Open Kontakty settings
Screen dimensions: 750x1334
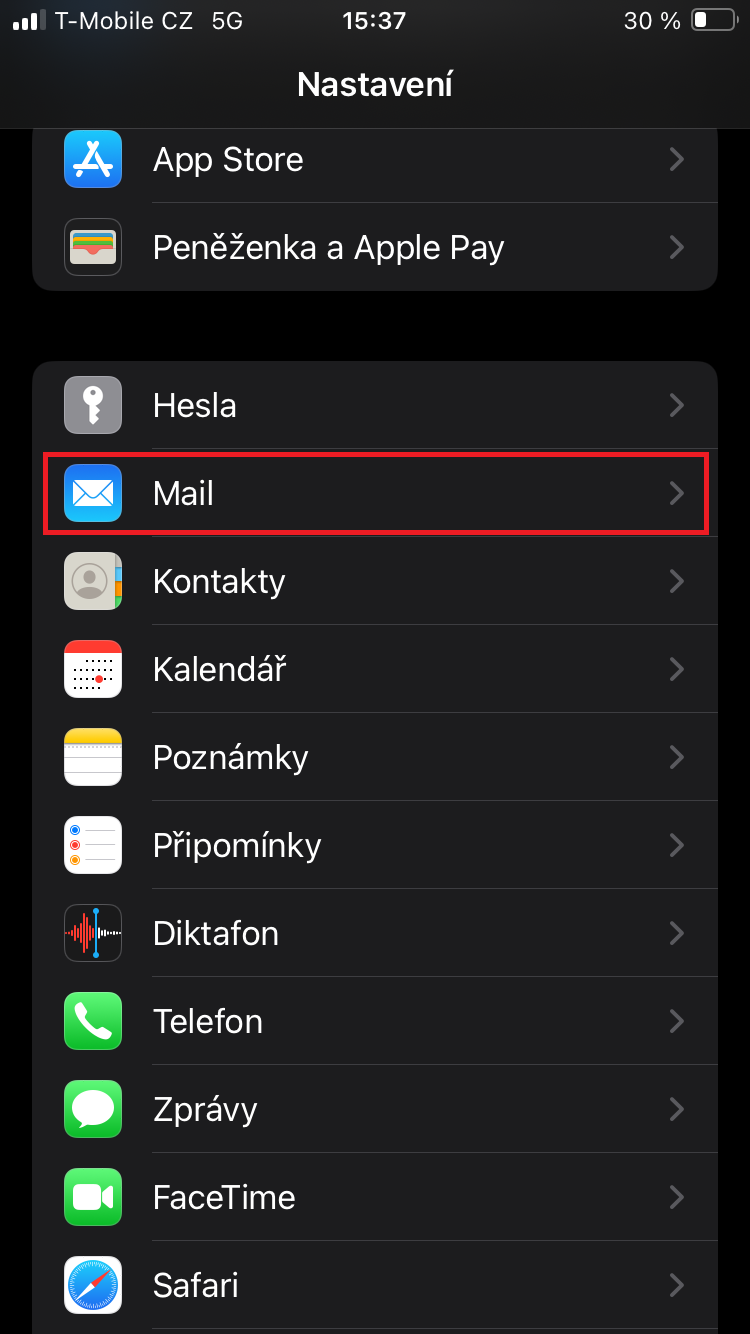coord(375,581)
